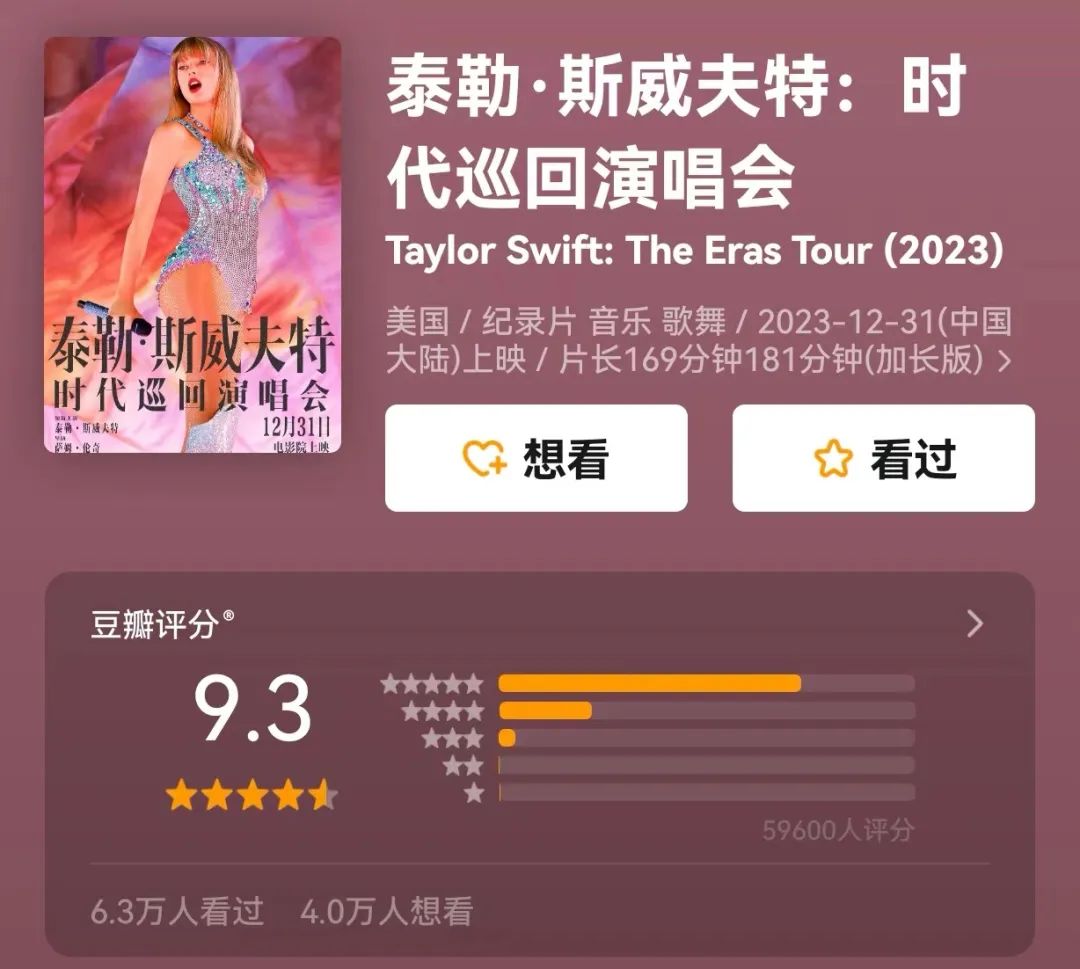Open the 豆瓣评分 rating details
Viewport: 1080px width, 969px height.
(x=975, y=625)
